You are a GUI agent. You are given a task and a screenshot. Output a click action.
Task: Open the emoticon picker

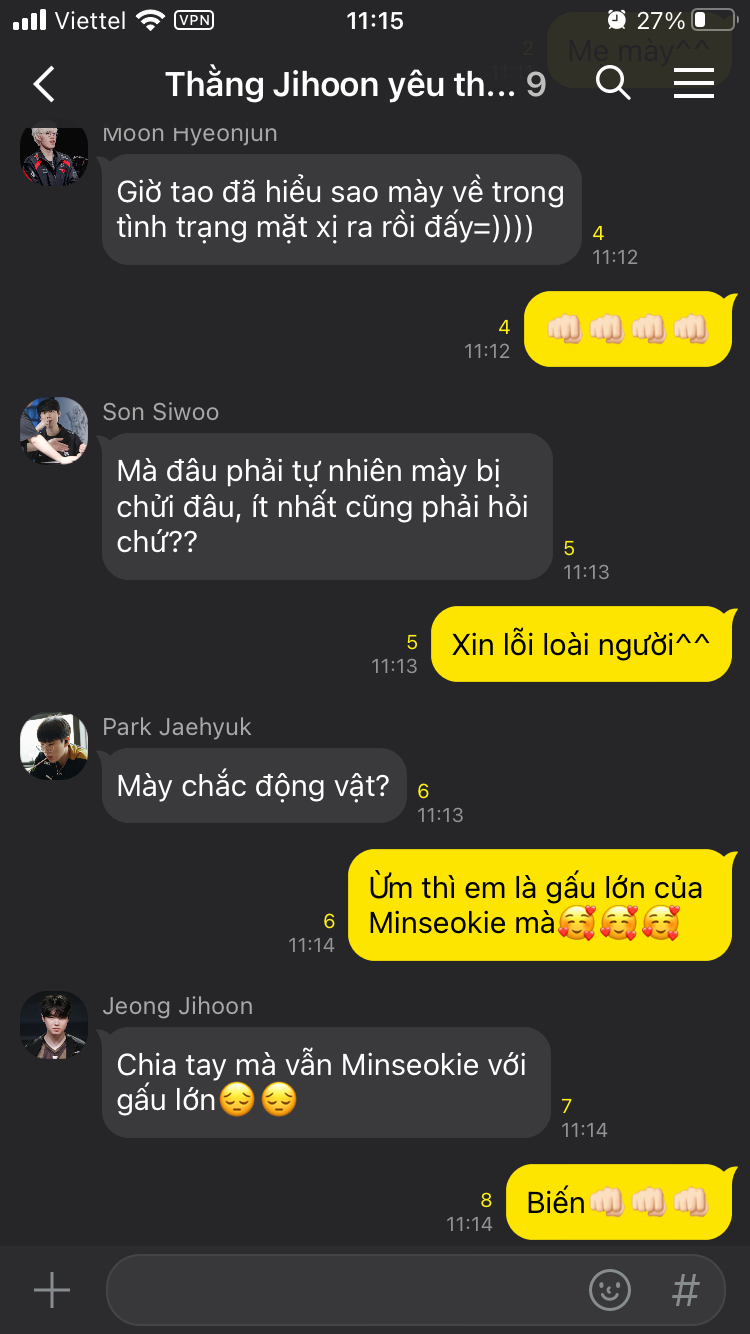click(x=610, y=1290)
